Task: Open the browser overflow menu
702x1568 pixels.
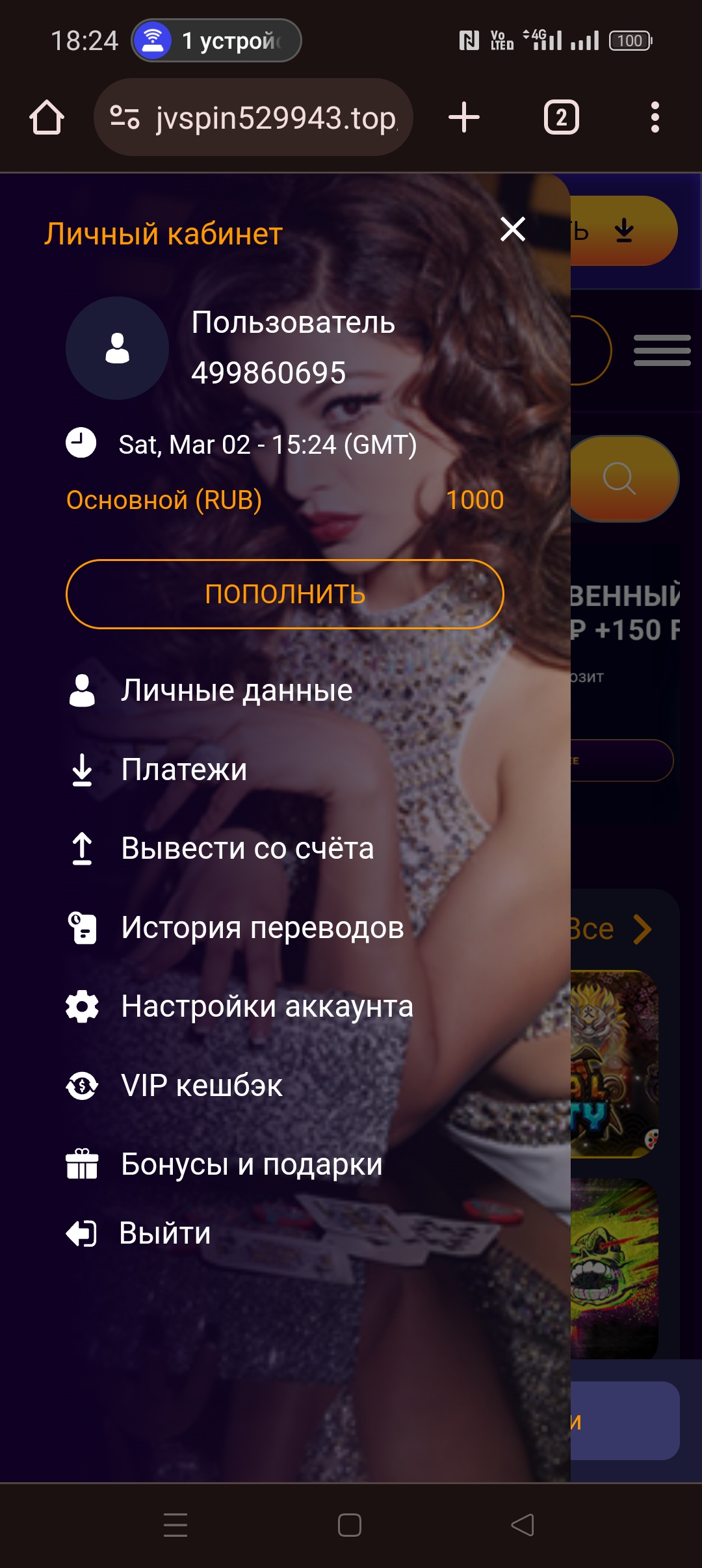Action: 655,118
